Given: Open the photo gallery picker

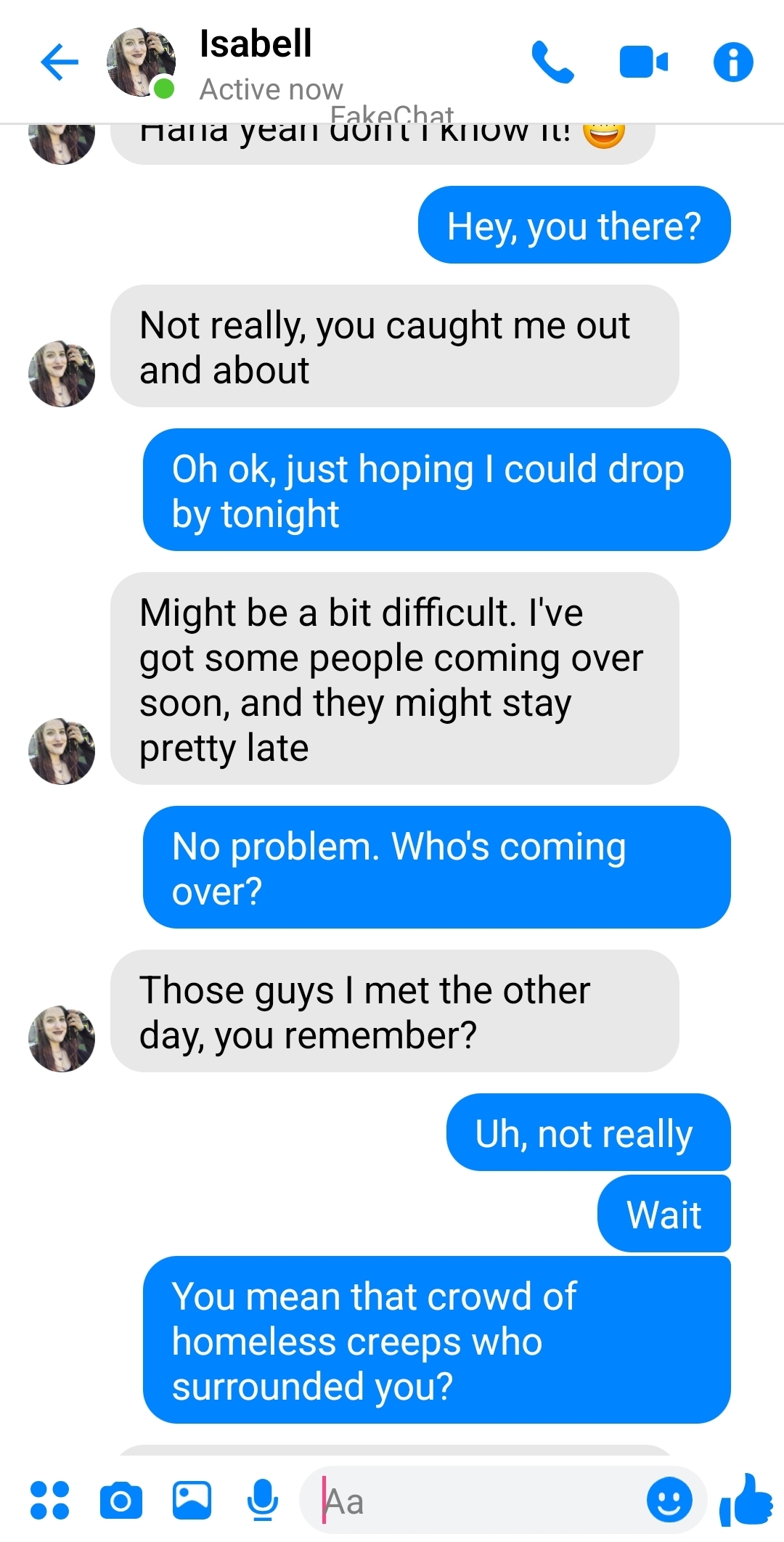Looking at the screenshot, I should [192, 1500].
